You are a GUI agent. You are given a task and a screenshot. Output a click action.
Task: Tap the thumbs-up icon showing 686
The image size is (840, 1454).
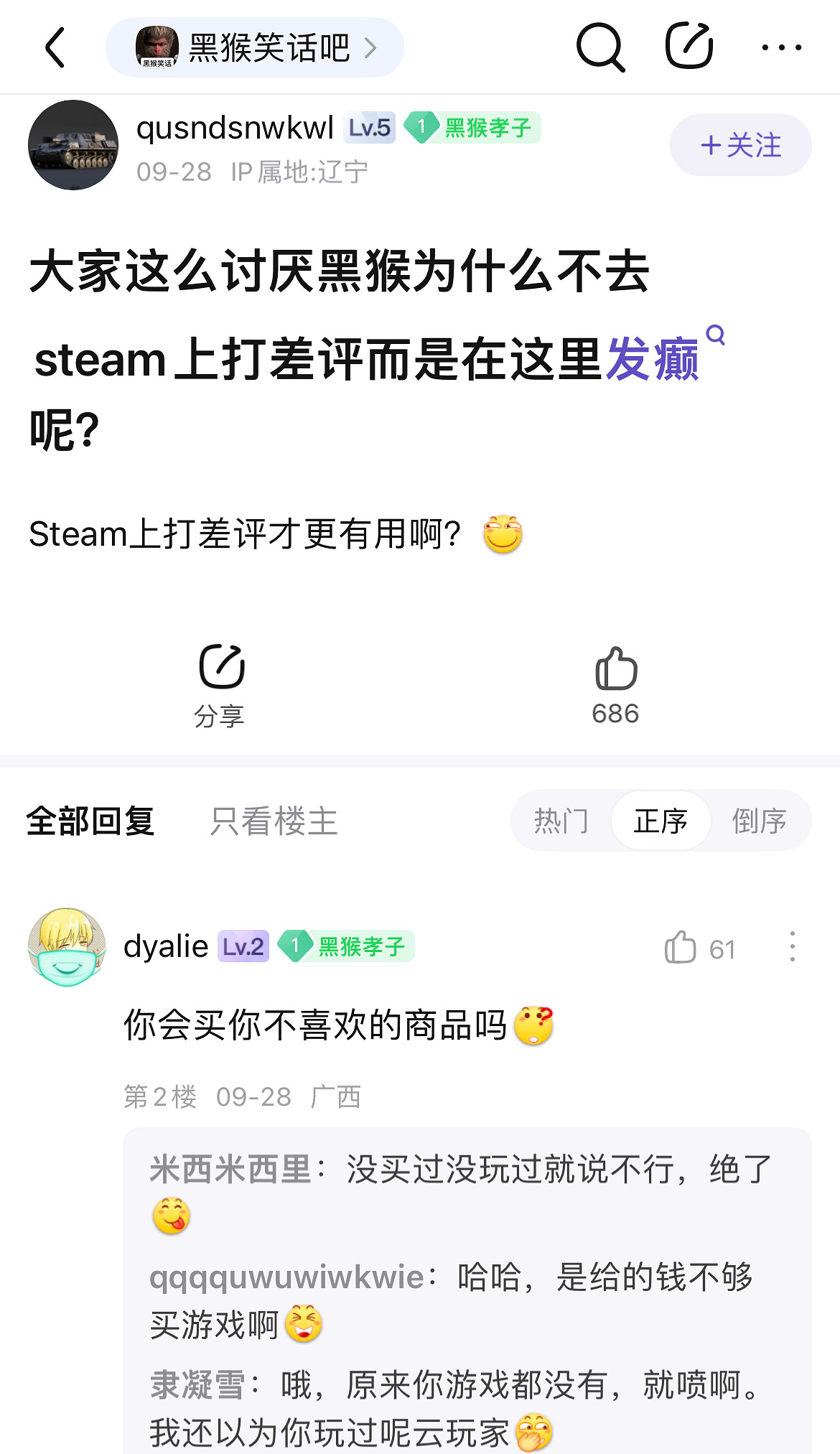point(615,668)
